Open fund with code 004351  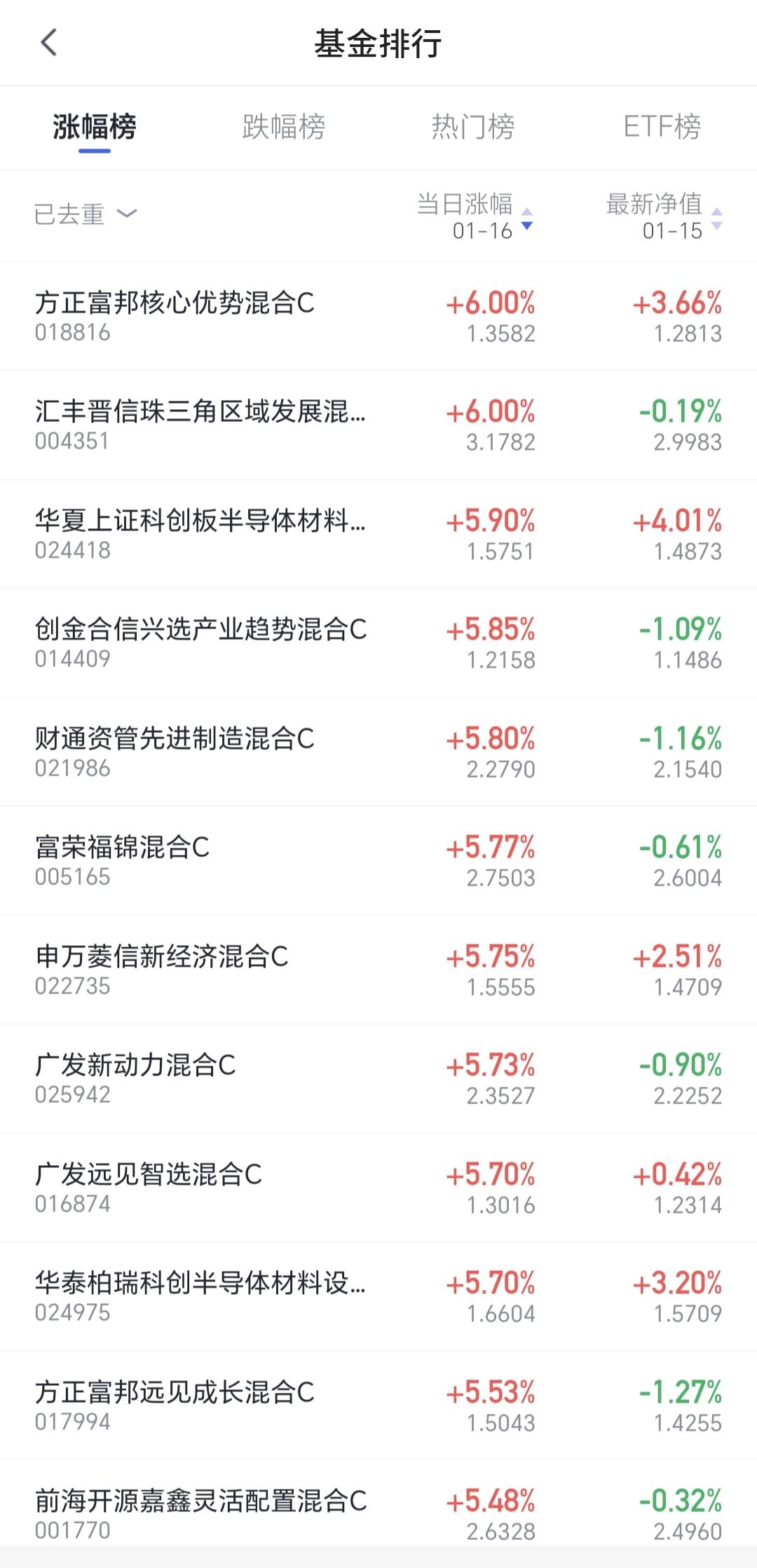(x=378, y=425)
